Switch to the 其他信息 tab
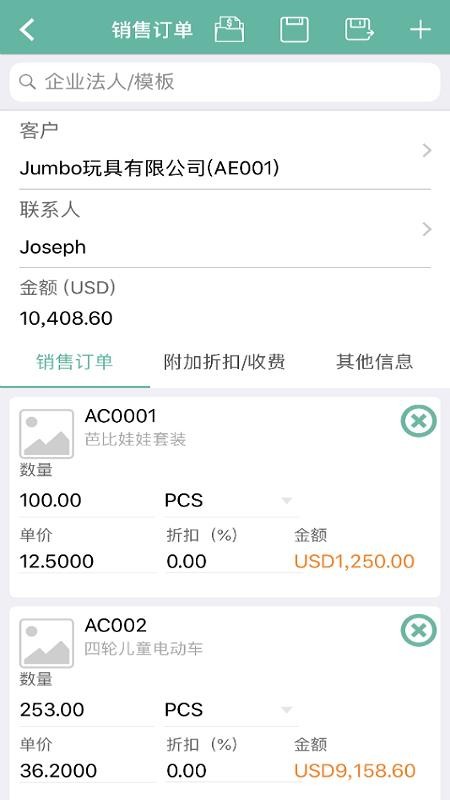 pyautogui.click(x=374, y=362)
